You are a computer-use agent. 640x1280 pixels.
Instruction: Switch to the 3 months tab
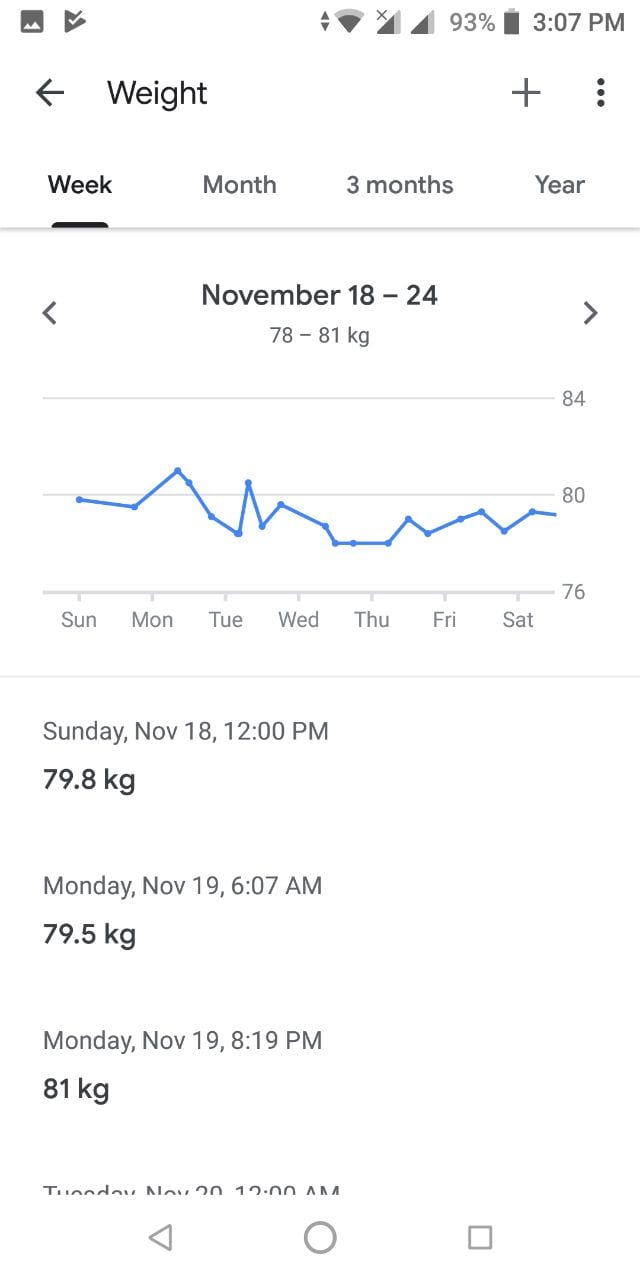point(400,185)
